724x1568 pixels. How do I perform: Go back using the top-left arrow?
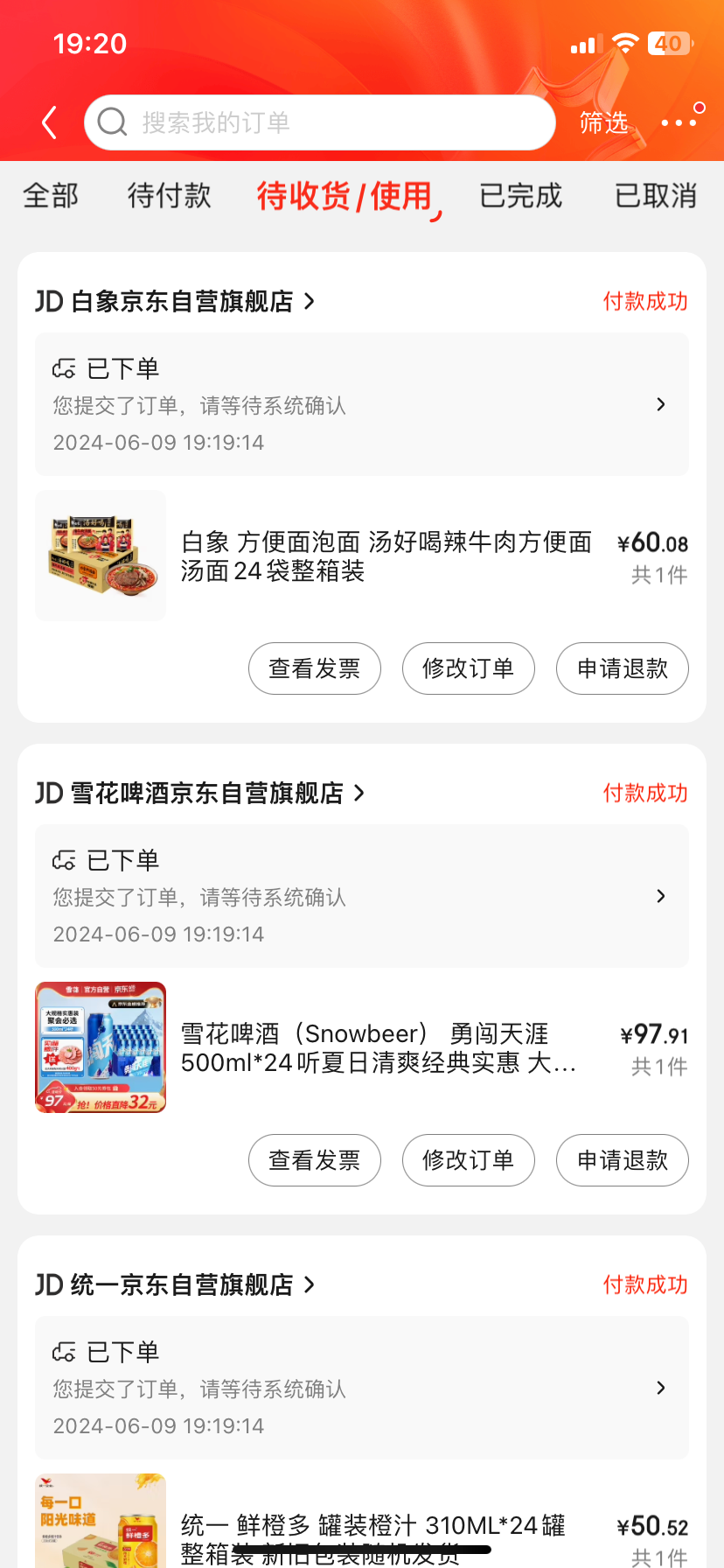[50, 122]
